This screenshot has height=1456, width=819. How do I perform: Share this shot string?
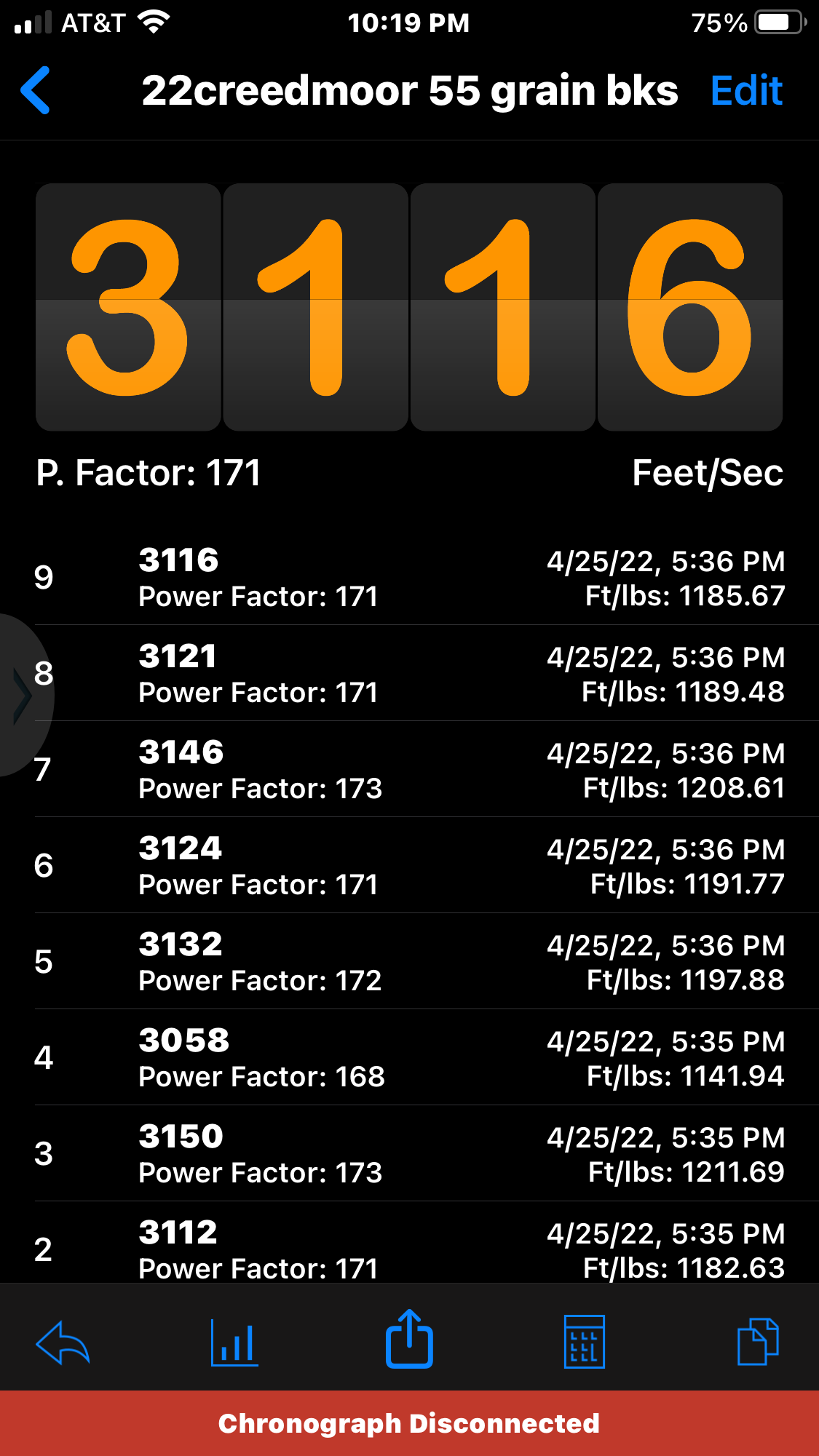pos(409,1339)
